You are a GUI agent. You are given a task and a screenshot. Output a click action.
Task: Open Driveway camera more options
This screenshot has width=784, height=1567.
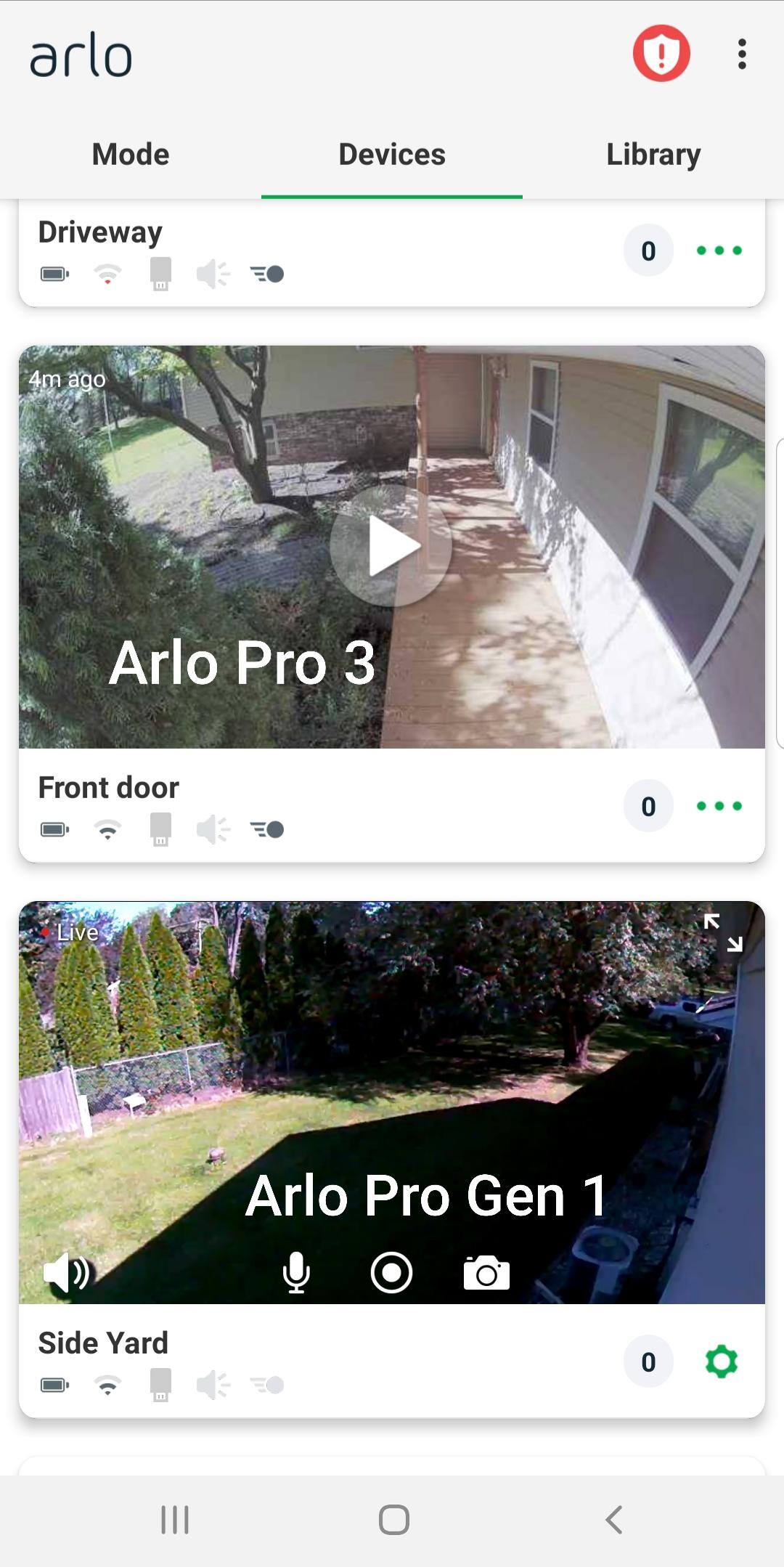(719, 251)
